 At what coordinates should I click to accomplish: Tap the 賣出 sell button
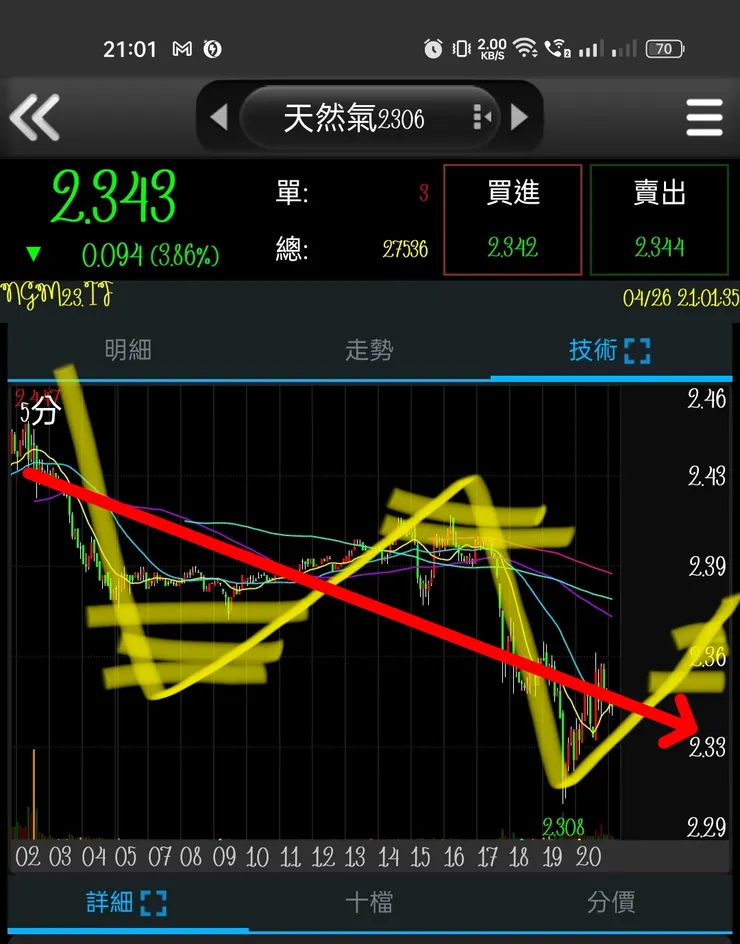660,219
